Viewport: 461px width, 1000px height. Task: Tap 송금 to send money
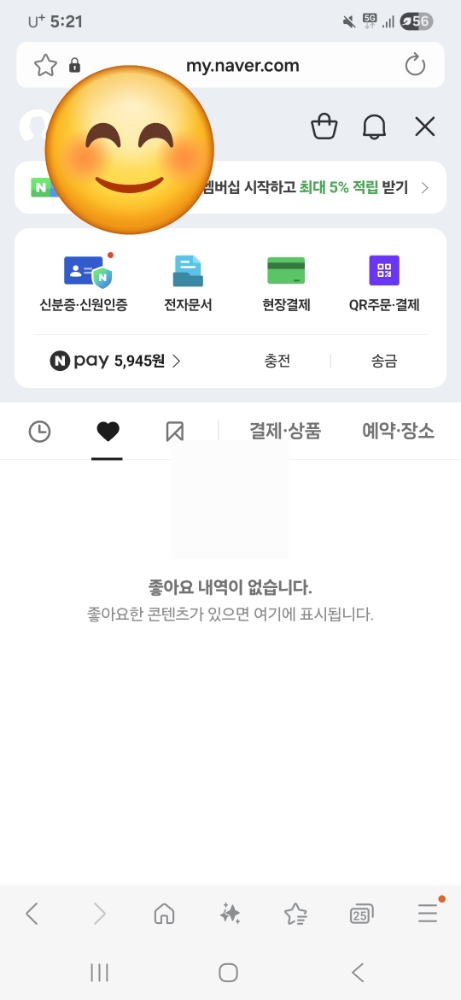pyautogui.click(x=384, y=361)
